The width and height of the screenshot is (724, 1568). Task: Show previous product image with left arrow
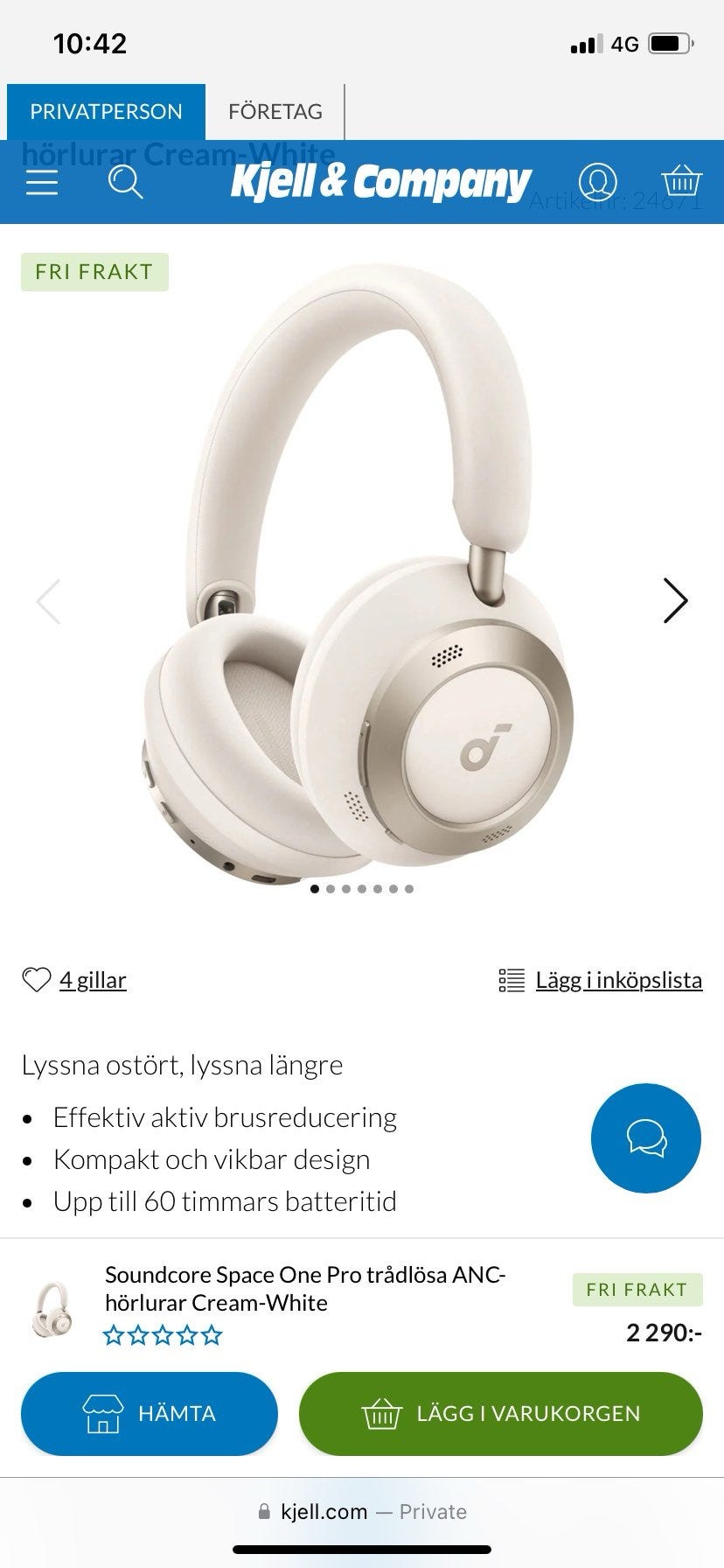[49, 600]
